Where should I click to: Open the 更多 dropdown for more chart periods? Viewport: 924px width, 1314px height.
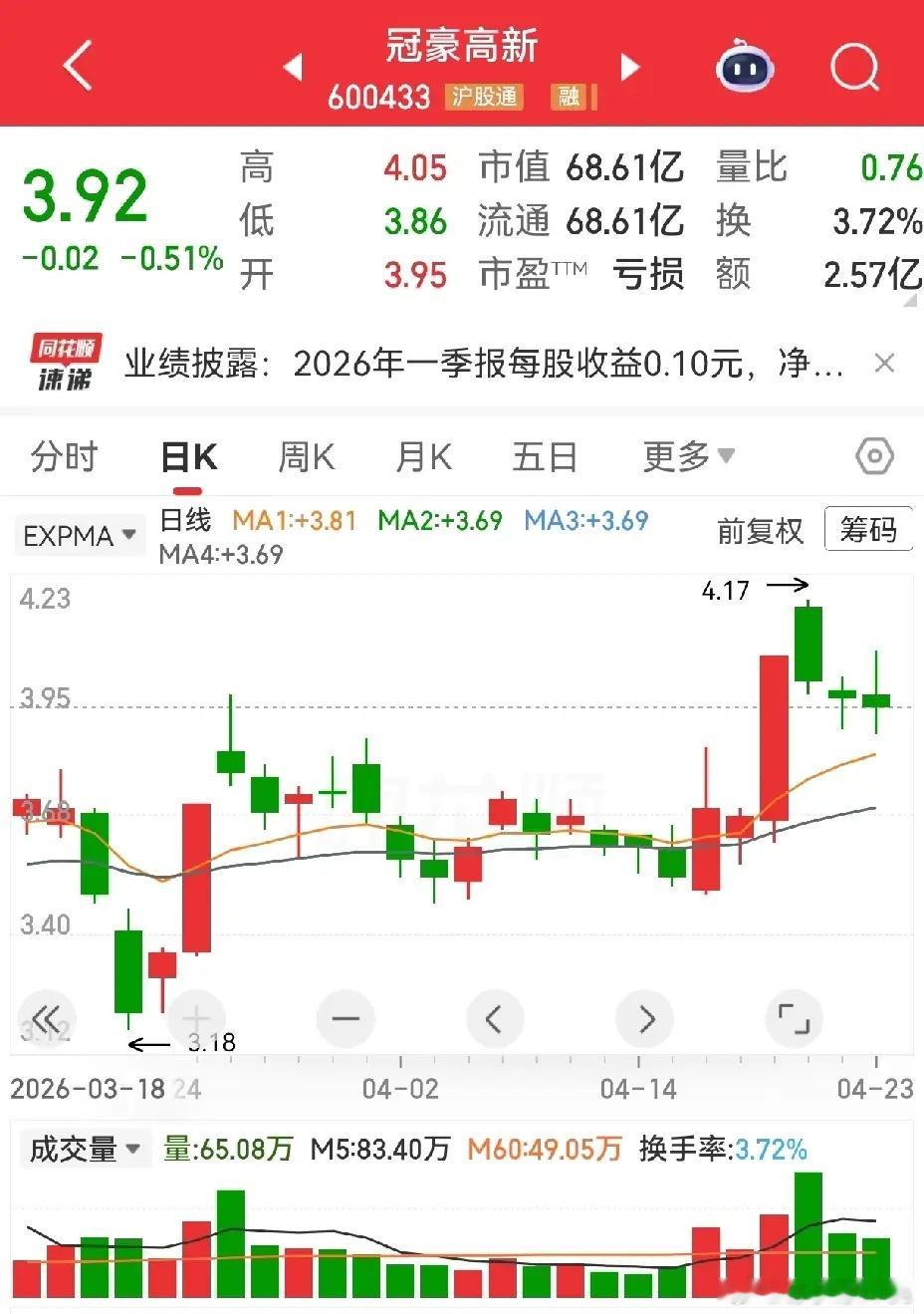click(689, 455)
